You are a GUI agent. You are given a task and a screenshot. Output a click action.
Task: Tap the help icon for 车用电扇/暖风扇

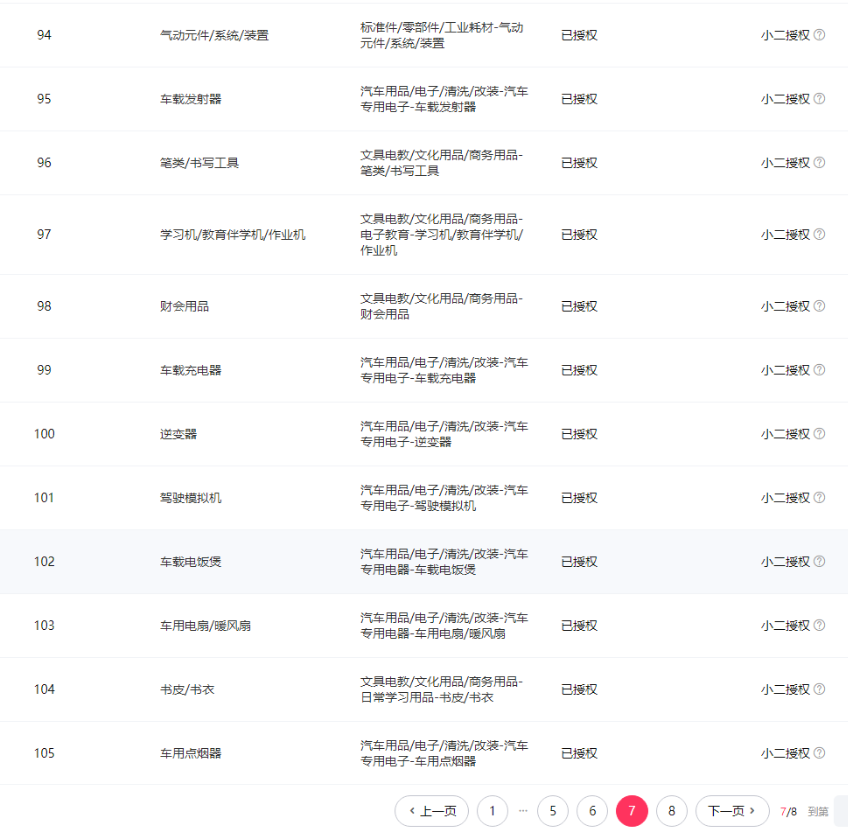click(x=820, y=626)
